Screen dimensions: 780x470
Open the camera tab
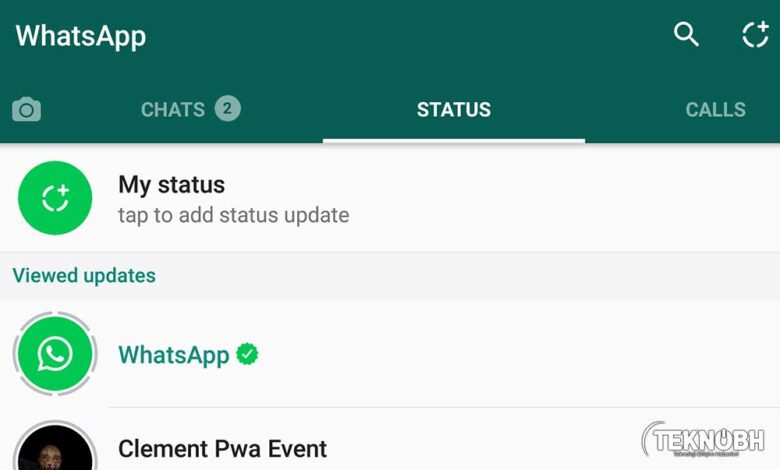click(x=27, y=110)
